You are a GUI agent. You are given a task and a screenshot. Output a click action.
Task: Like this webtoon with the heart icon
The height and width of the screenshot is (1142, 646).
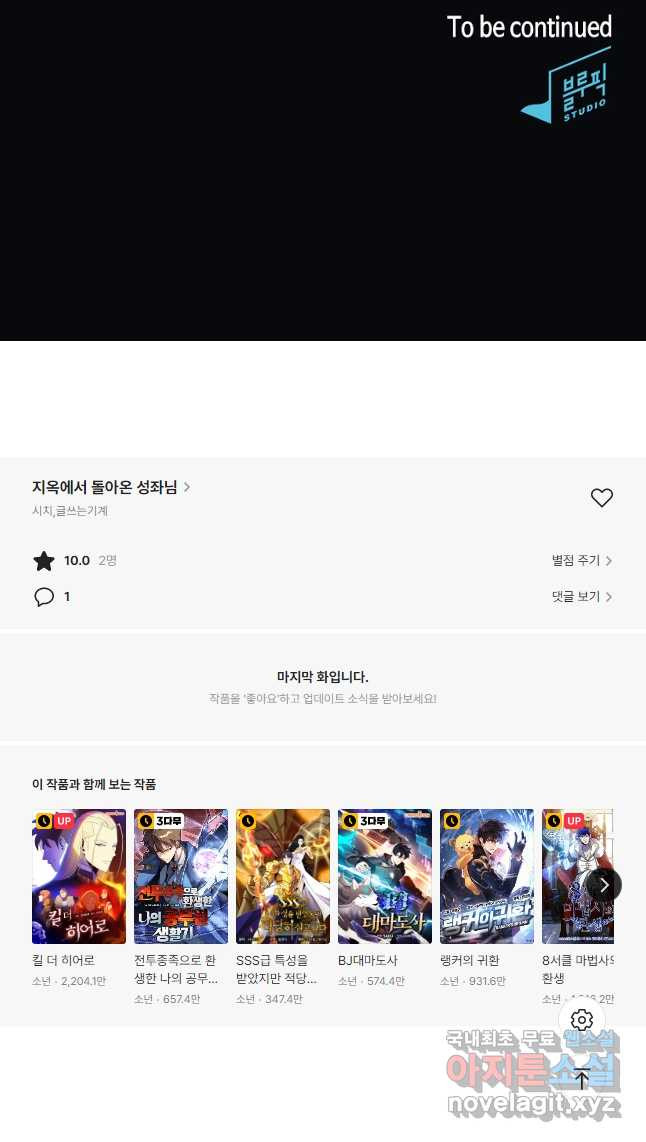pyautogui.click(x=601, y=497)
